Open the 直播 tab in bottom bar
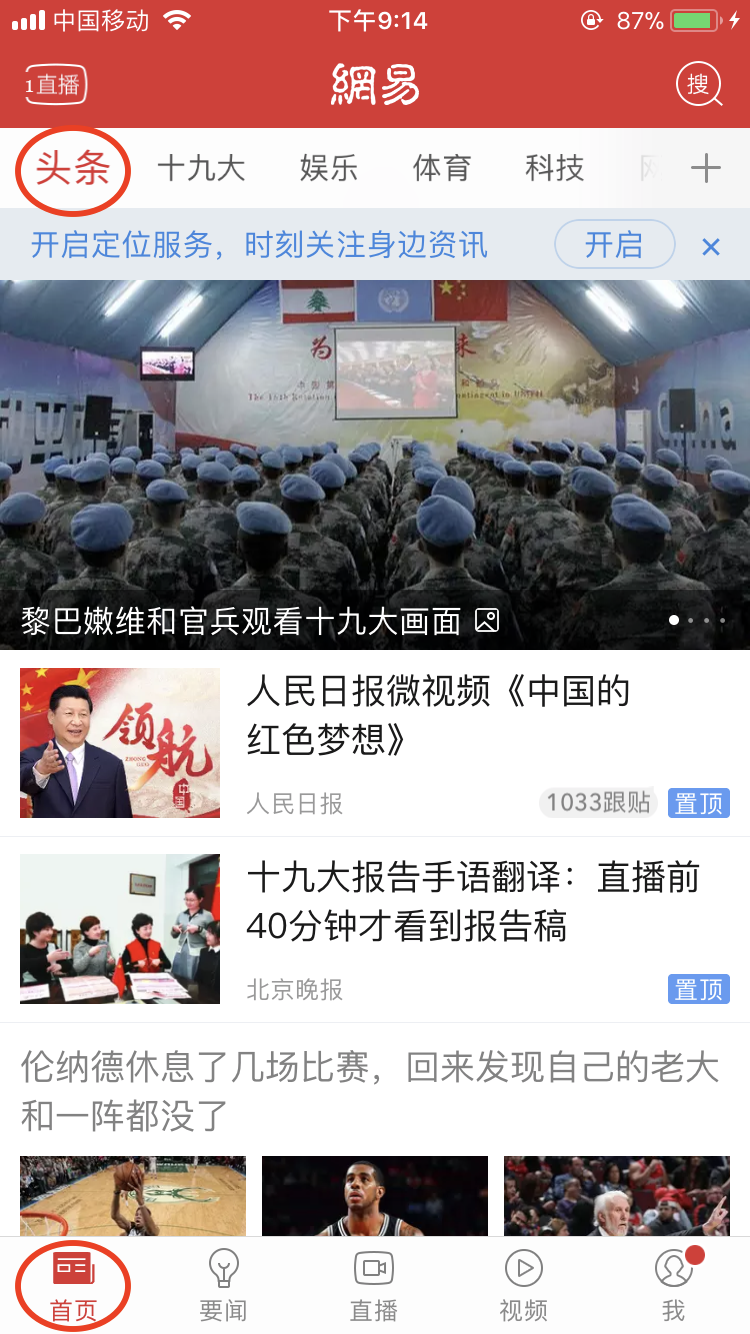The height and width of the screenshot is (1334, 750). pos(374,1285)
